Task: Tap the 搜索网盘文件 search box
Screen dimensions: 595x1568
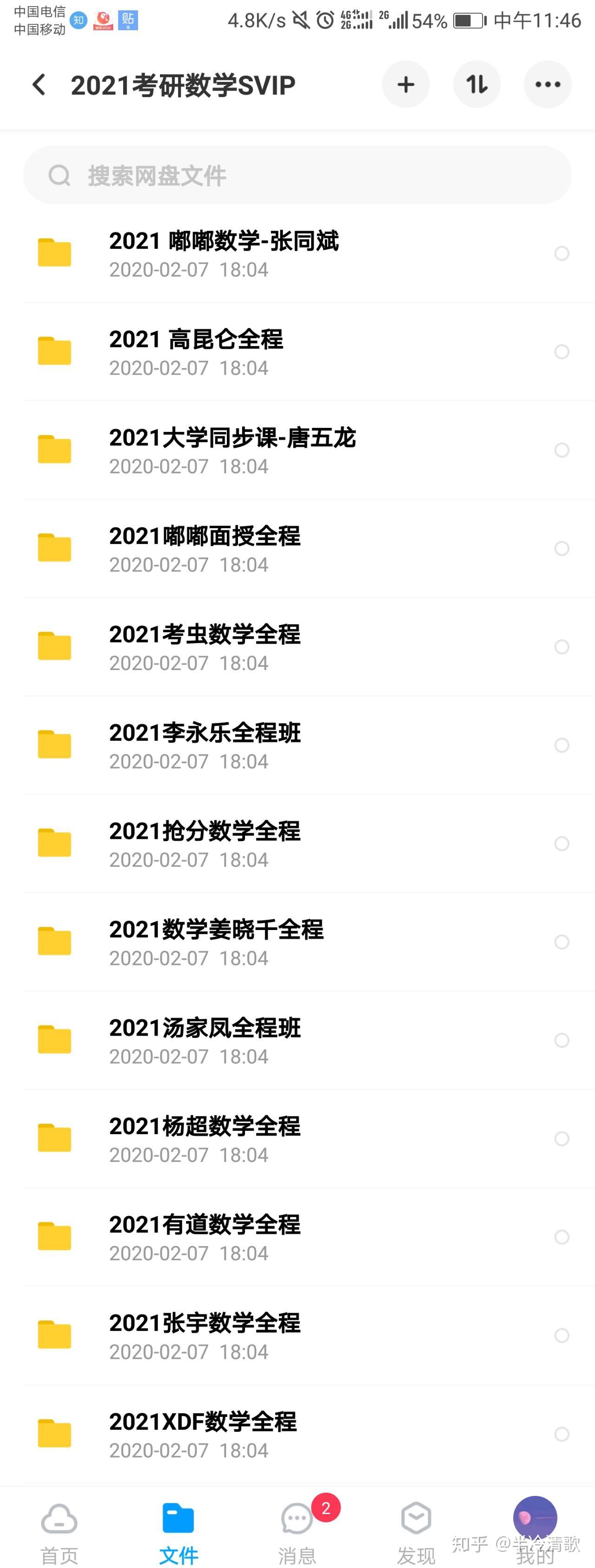Action: (297, 175)
